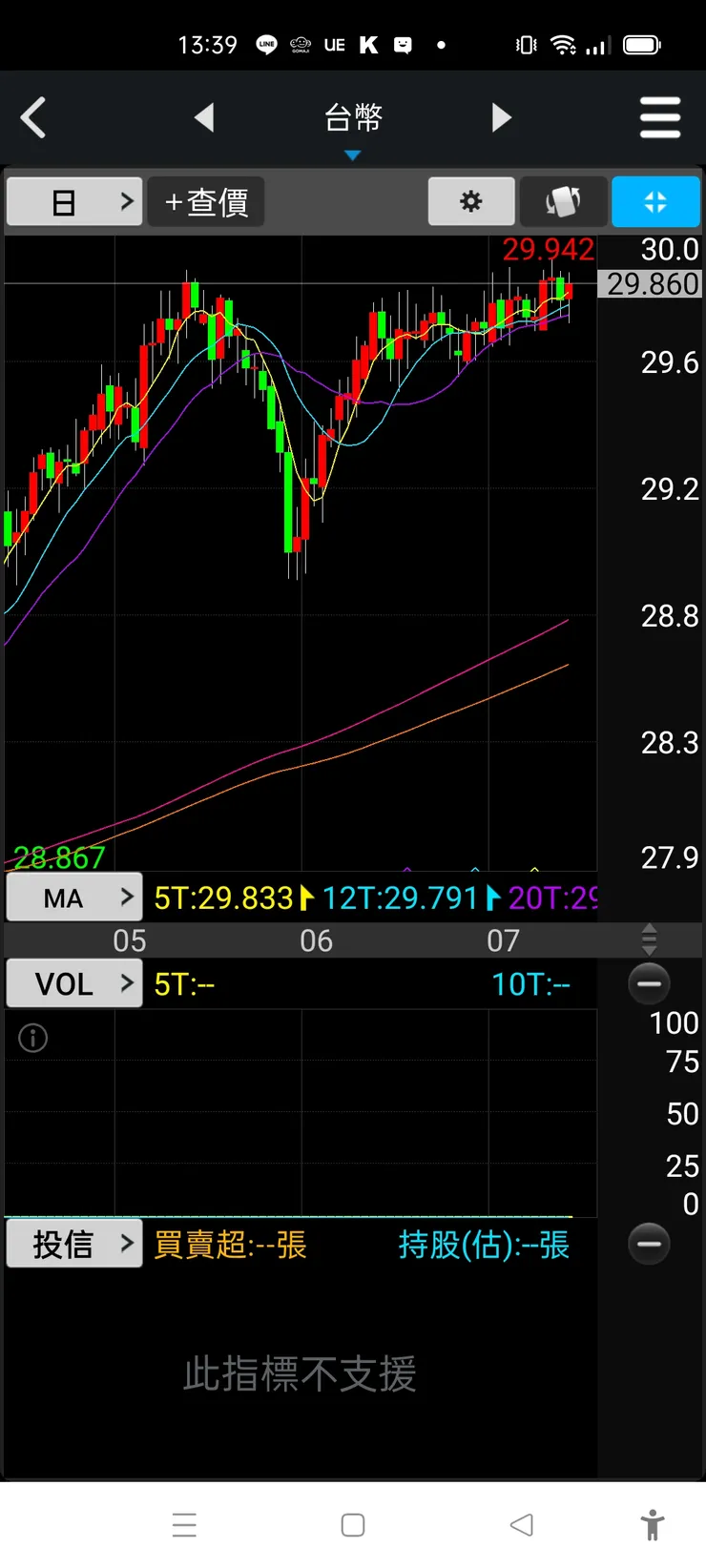The image size is (706, 1568).
Task: Change the MA indicator type
Action: (x=74, y=897)
